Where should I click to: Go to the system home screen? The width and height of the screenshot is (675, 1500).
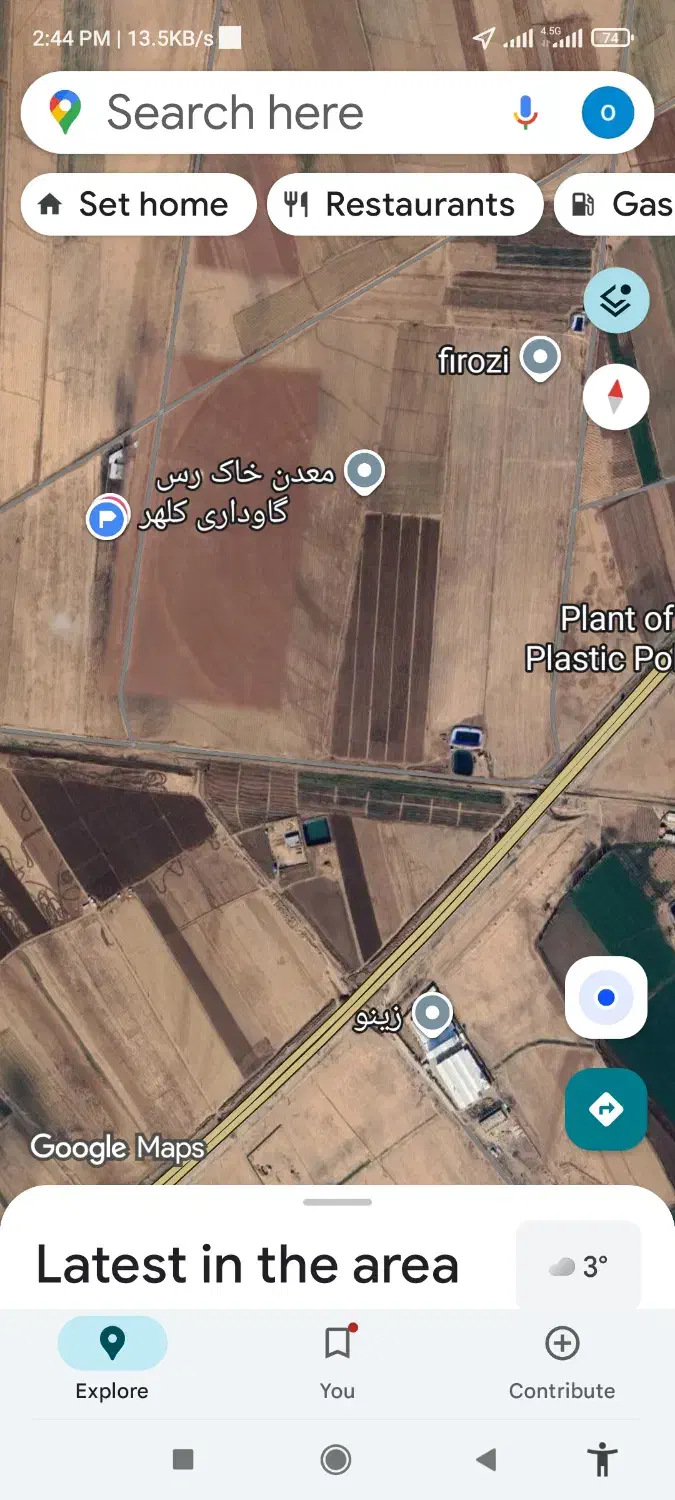(336, 1460)
